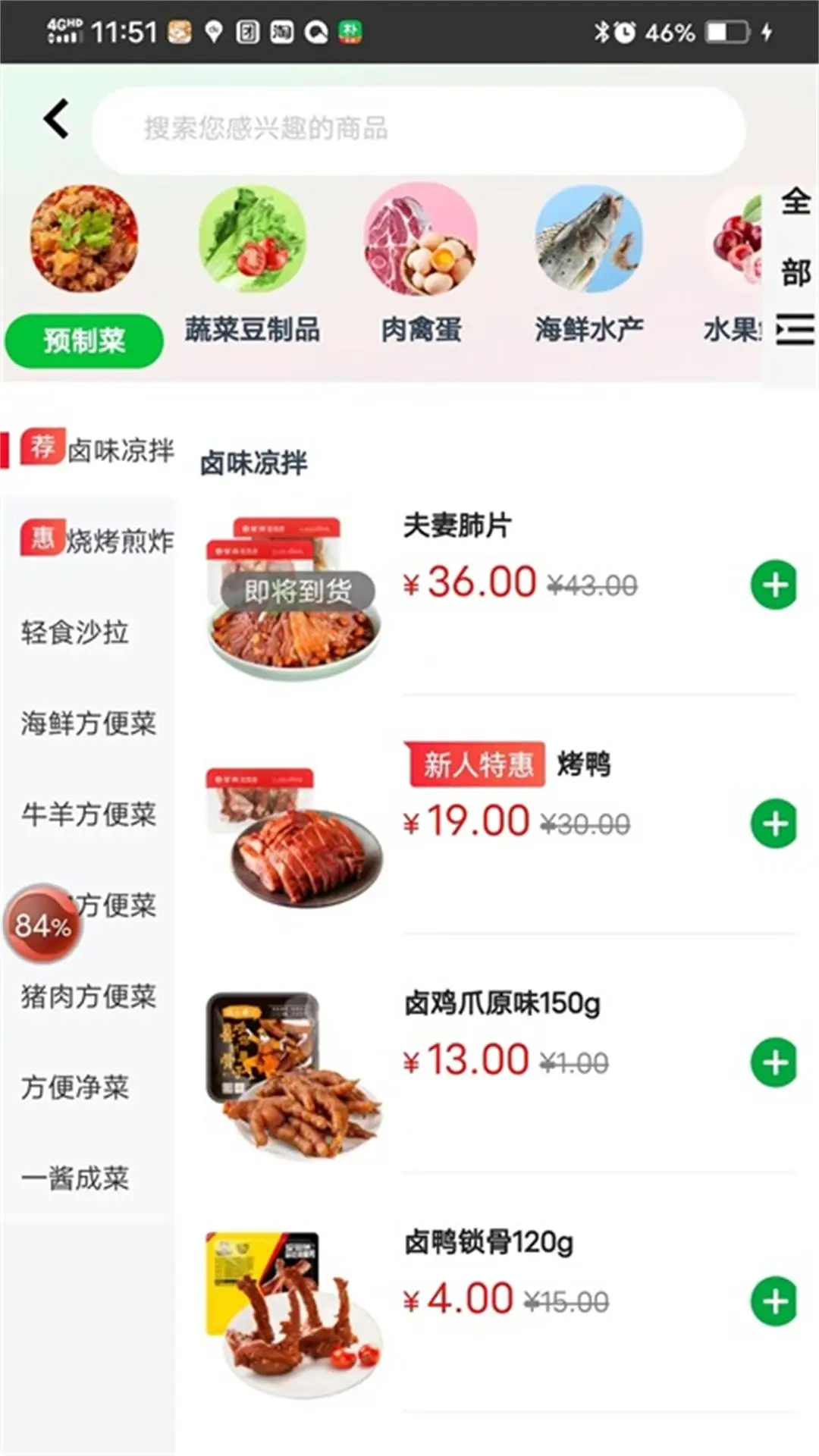The width and height of the screenshot is (819, 1456).
Task: View the 牛羊方便菜 subcategory
Action: (x=89, y=814)
